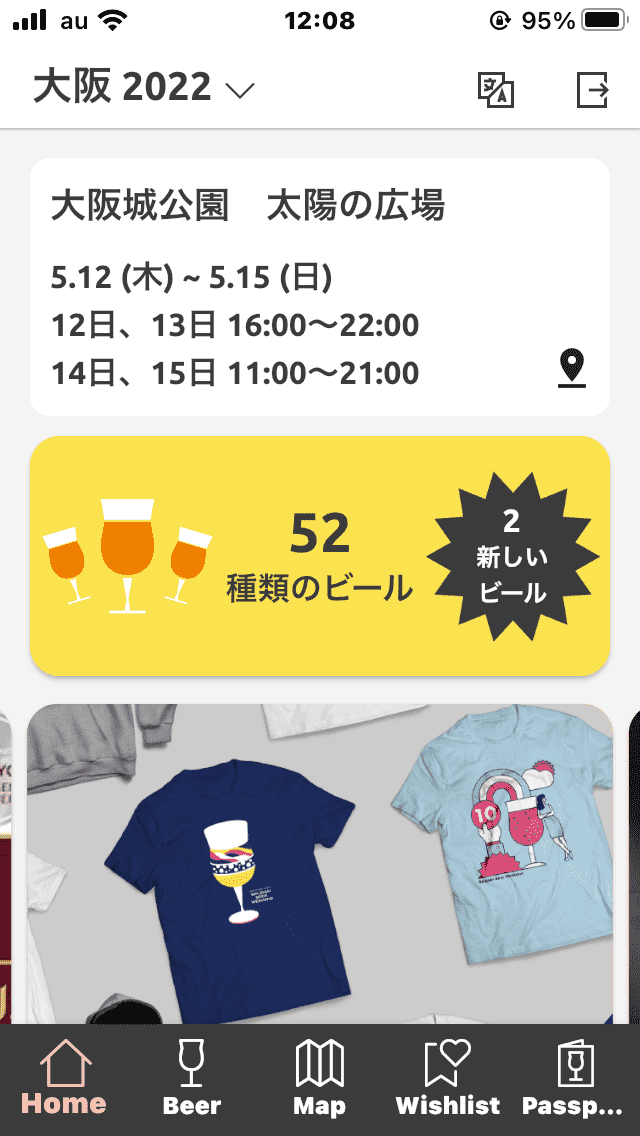Open the Wishlist tab
This screenshot has height=1136, width=640.
(447, 1080)
